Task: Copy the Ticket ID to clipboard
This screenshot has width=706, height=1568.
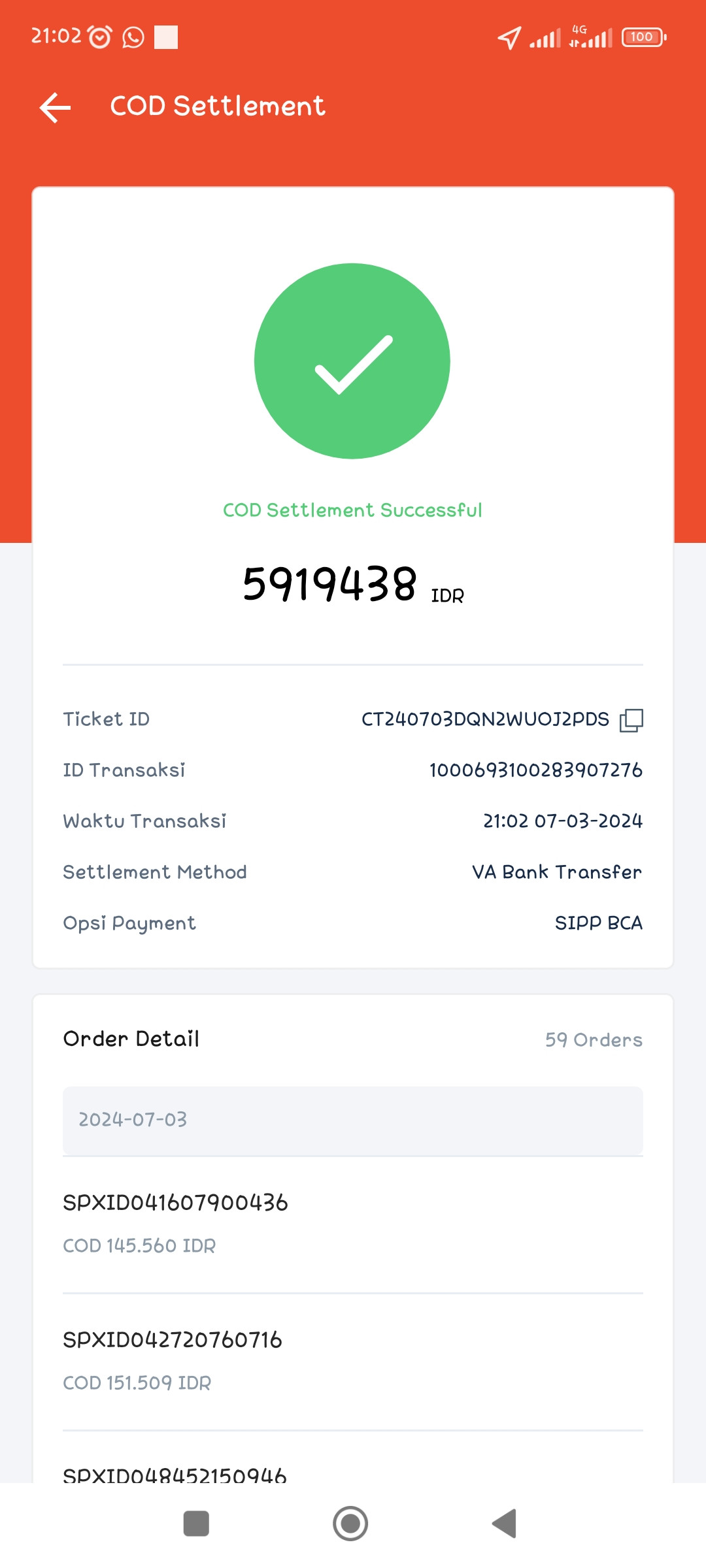Action: pos(631,720)
